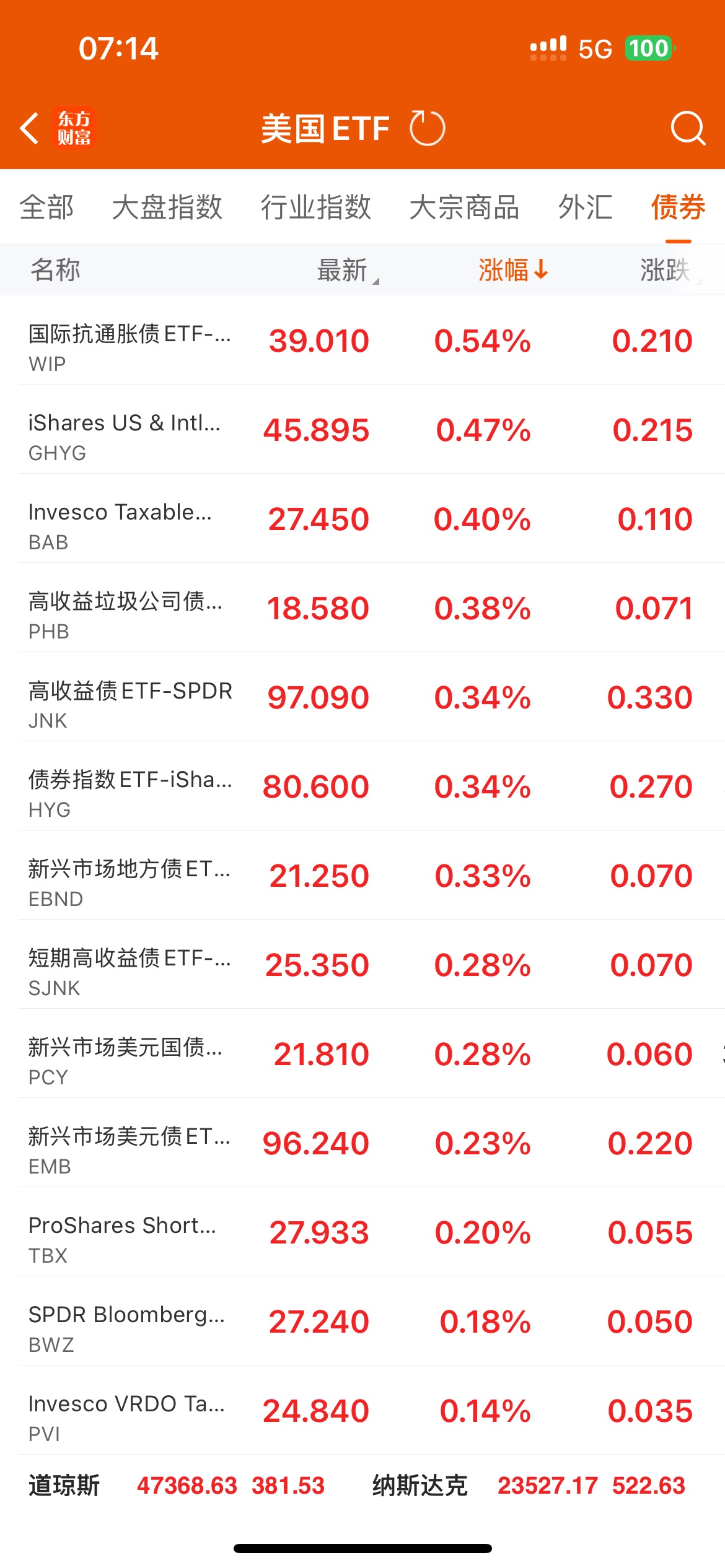Open the 大宗商品 tab
725x1568 pixels.
point(464,207)
